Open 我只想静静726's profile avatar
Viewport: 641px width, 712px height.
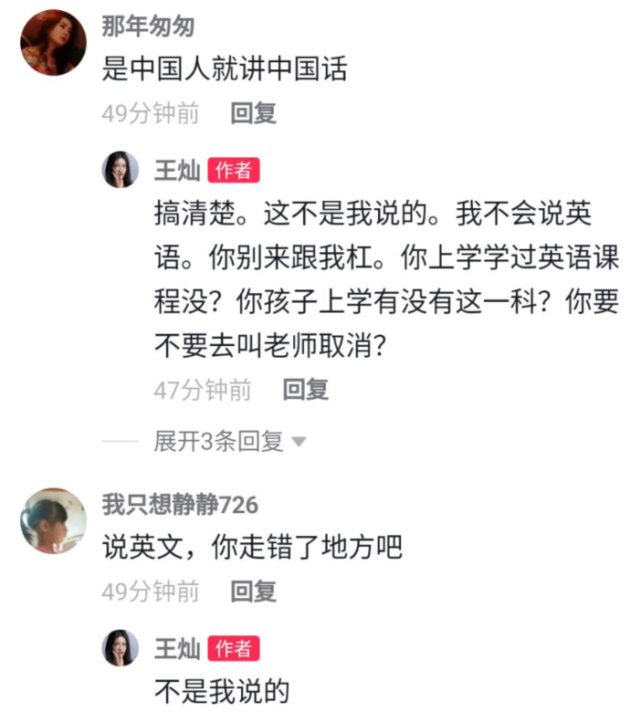[53, 520]
